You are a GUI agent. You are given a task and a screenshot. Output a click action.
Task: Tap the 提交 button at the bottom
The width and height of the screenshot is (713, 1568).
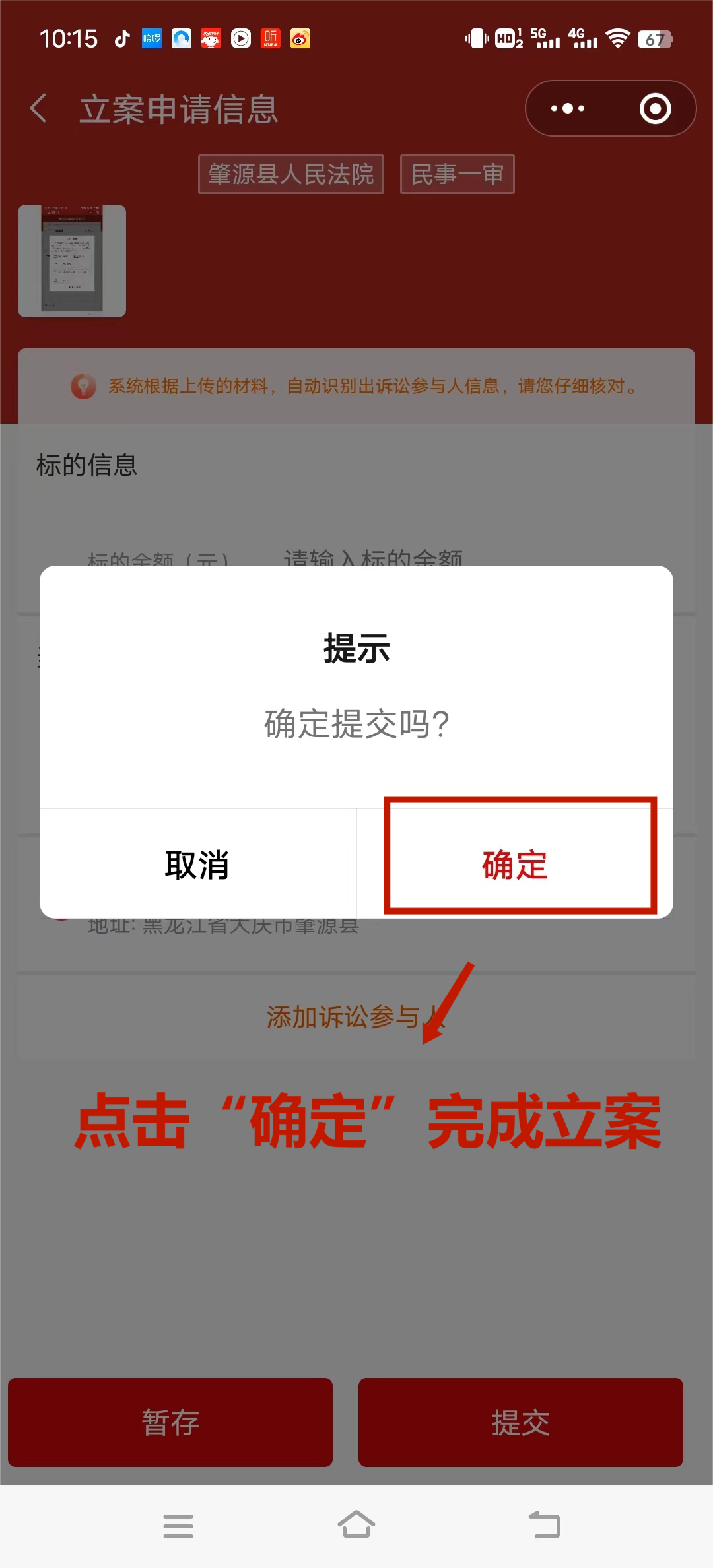pos(520,1422)
